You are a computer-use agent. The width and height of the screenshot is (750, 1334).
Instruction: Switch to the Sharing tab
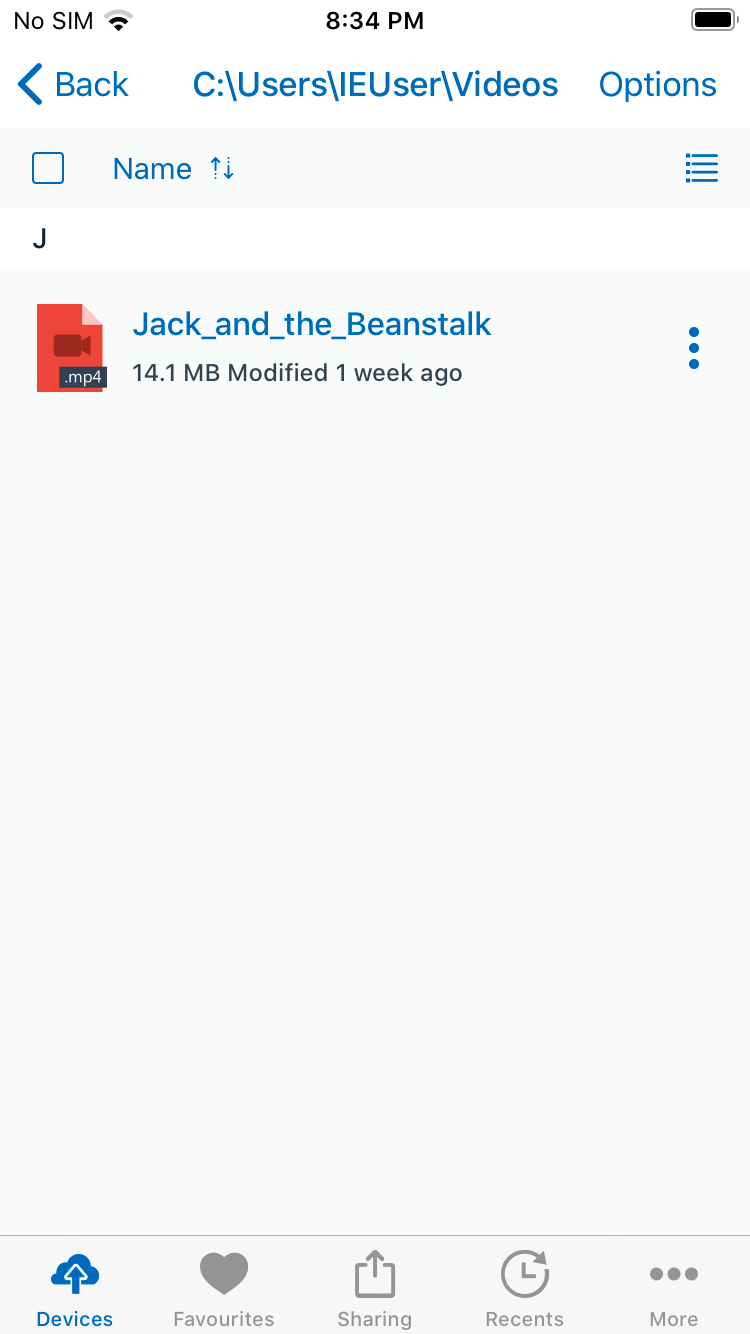[374, 1290]
